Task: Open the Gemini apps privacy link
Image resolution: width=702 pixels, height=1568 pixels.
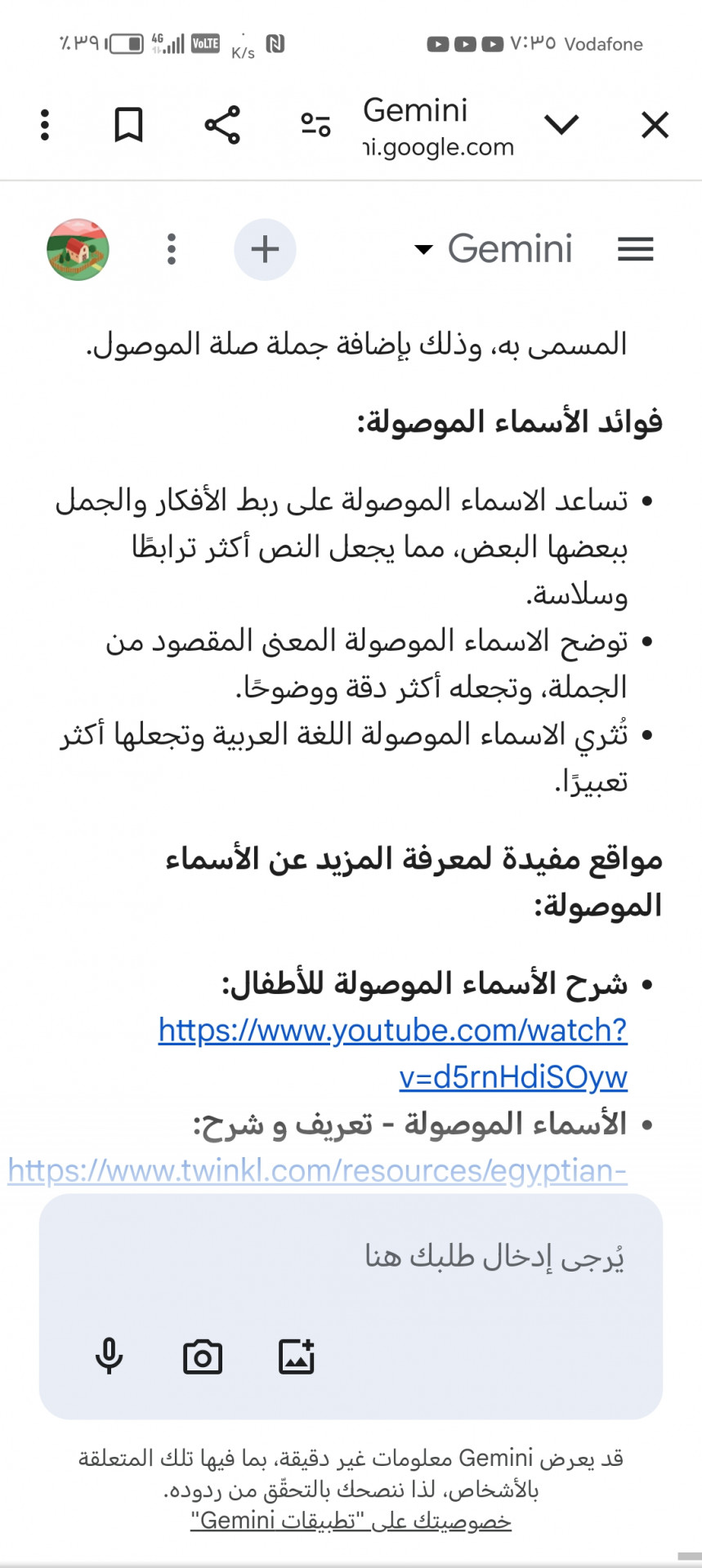Action: [x=351, y=1521]
